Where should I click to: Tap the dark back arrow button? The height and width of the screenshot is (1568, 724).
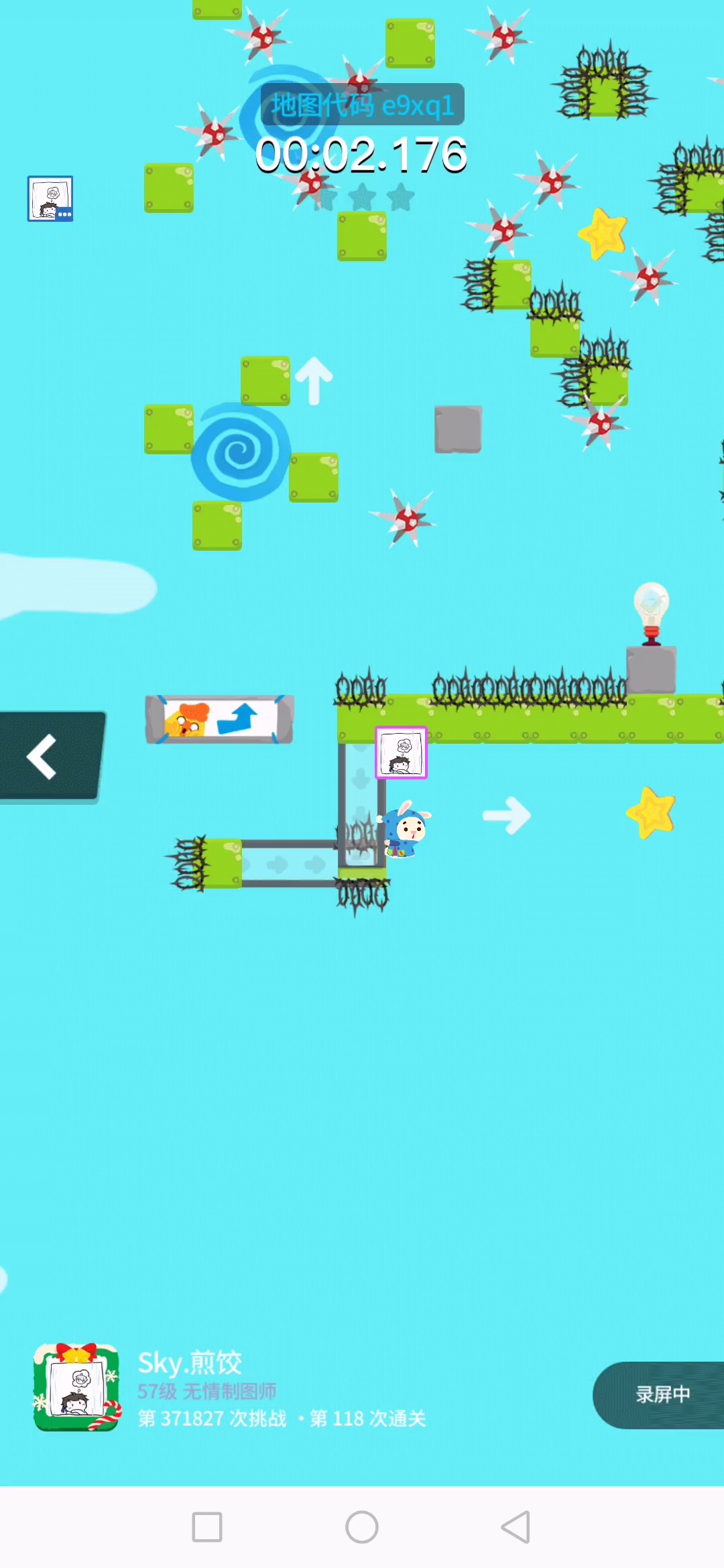click(50, 757)
